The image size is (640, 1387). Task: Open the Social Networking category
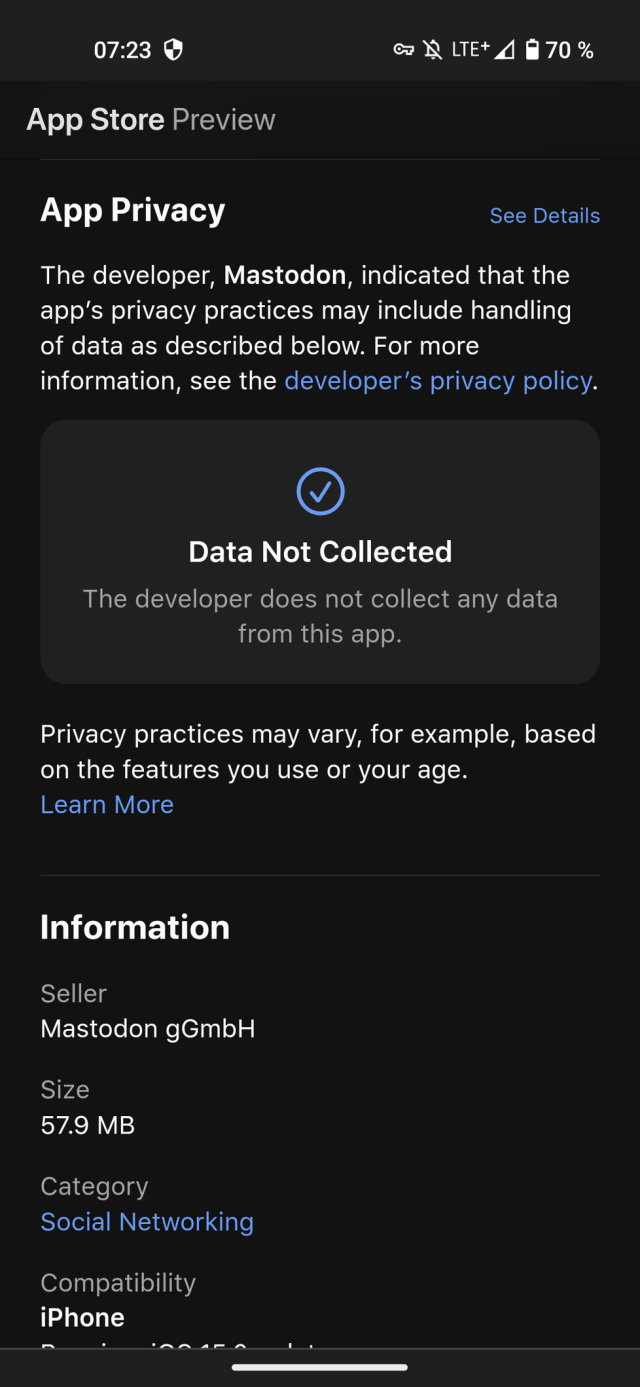(x=147, y=1222)
